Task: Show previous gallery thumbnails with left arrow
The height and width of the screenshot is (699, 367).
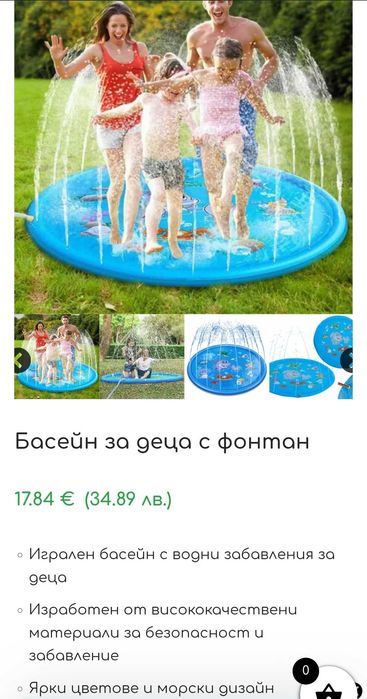Action: (x=22, y=360)
